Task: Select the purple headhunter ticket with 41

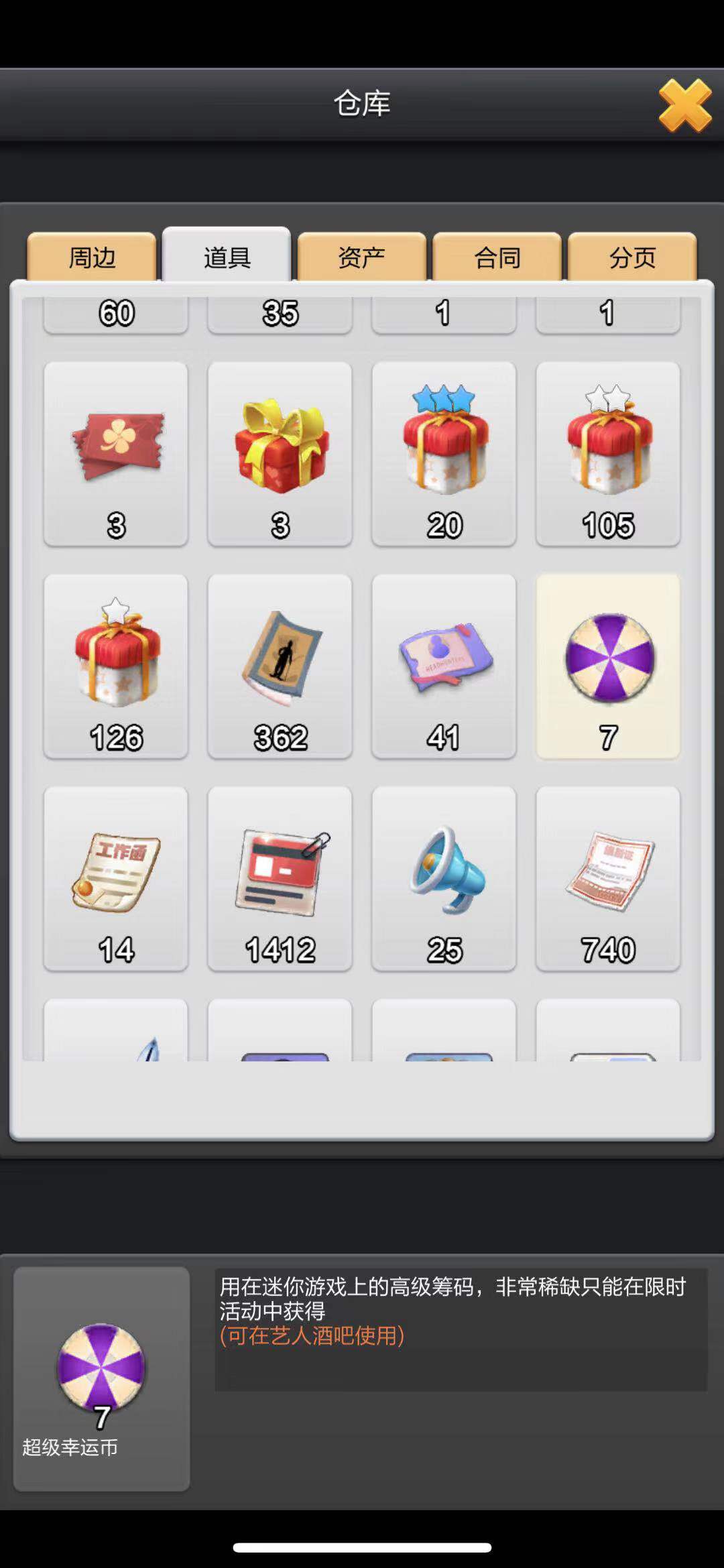Action: [x=444, y=666]
